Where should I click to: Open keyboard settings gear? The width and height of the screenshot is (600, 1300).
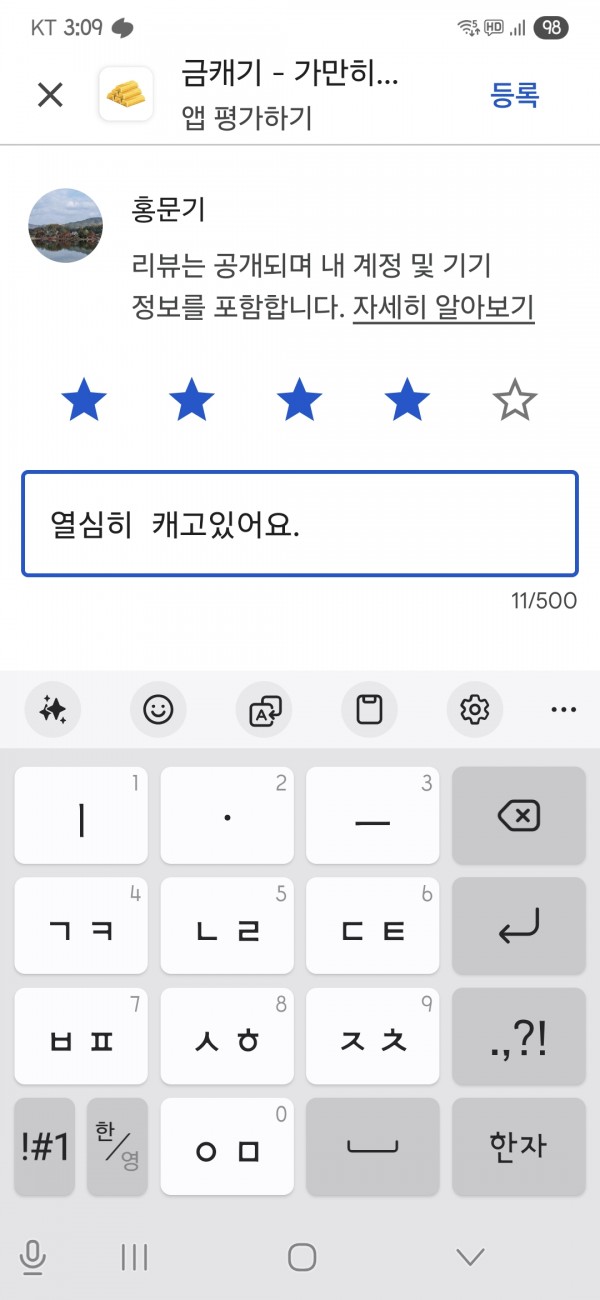(473, 710)
